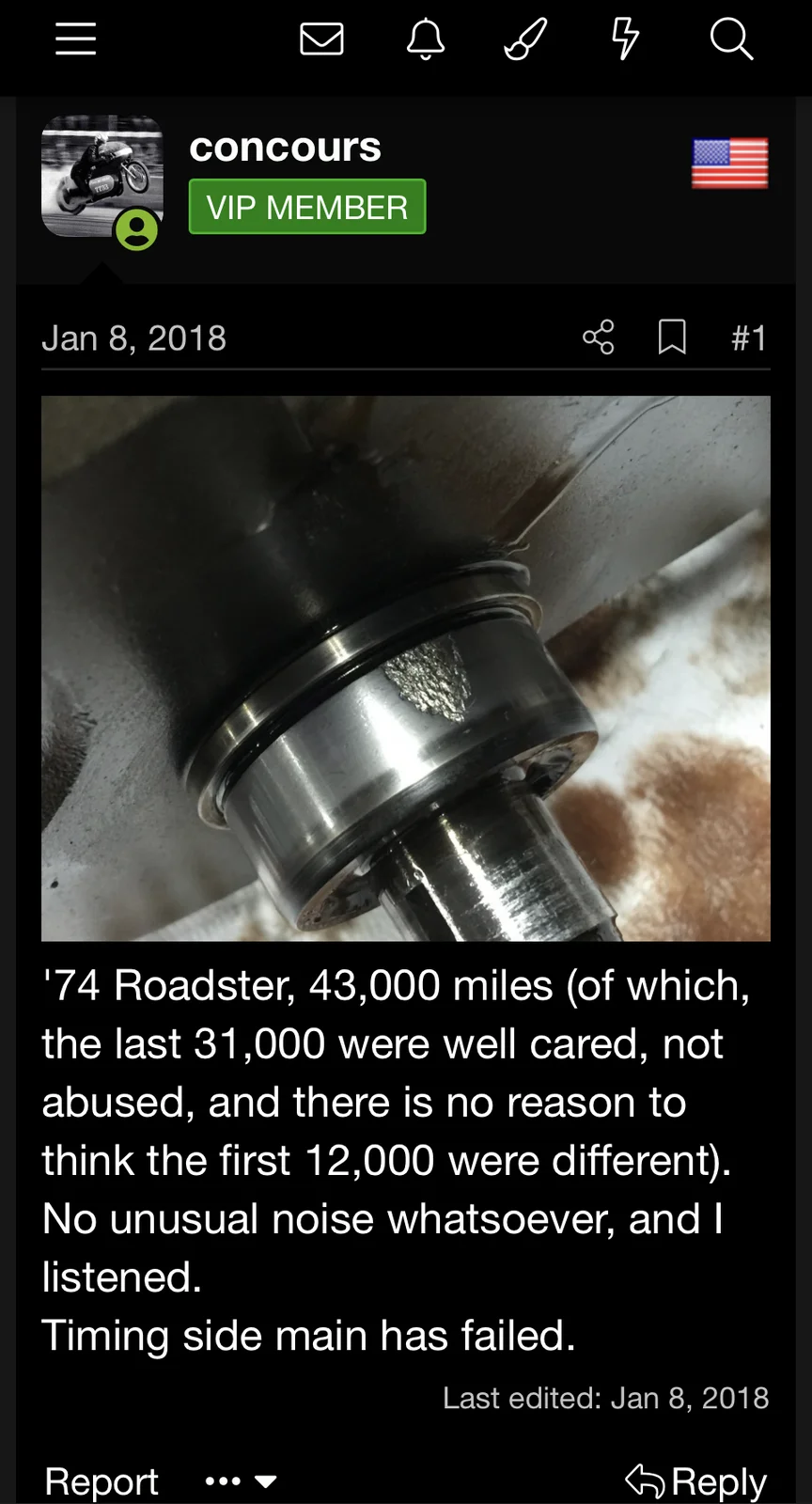Open the inbox envelope icon
Viewport: 812px width, 1504px height.
coord(321,39)
